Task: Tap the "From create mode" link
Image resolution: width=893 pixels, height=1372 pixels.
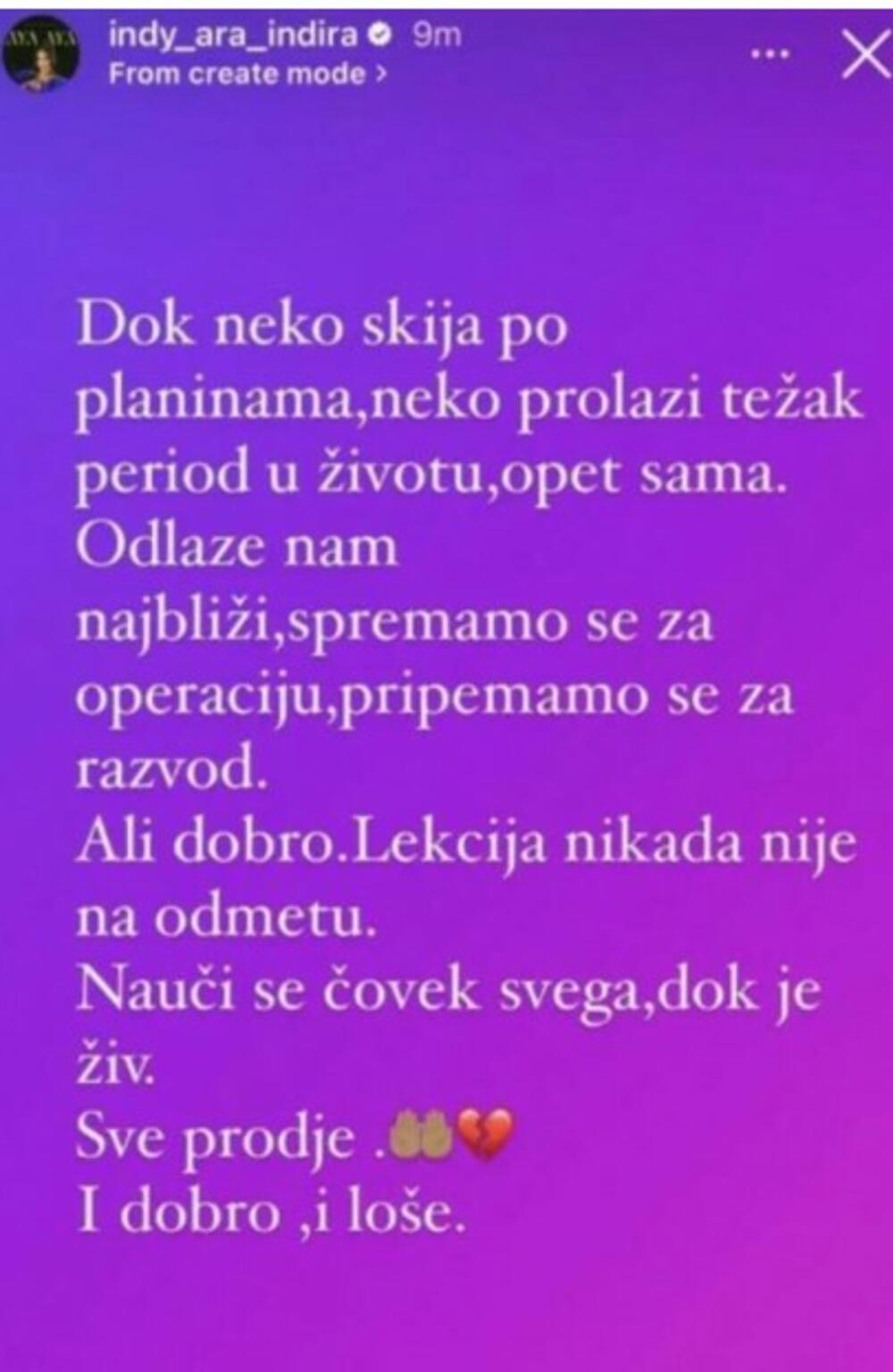Action: (247, 74)
